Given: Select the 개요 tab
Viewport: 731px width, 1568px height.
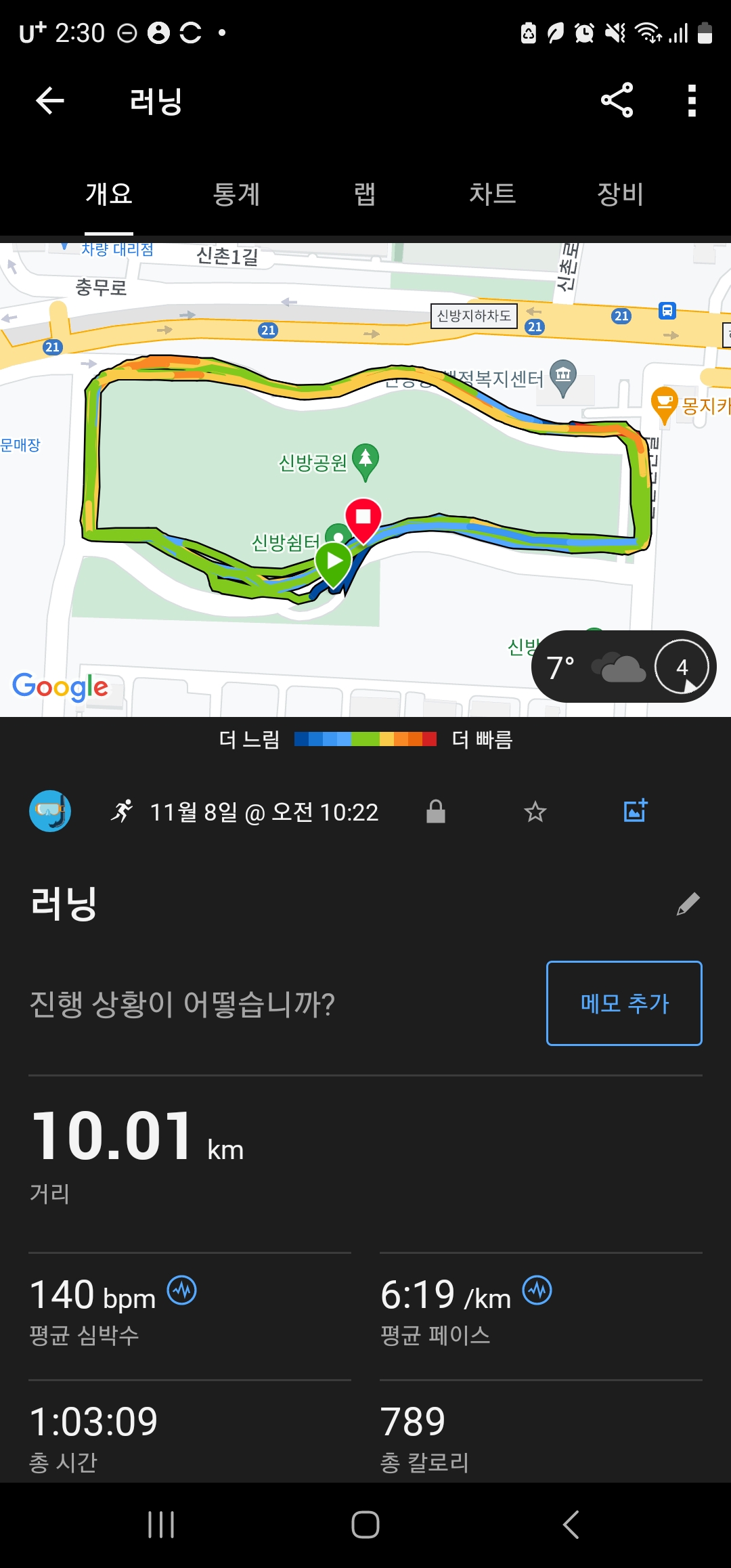Looking at the screenshot, I should click(x=109, y=194).
